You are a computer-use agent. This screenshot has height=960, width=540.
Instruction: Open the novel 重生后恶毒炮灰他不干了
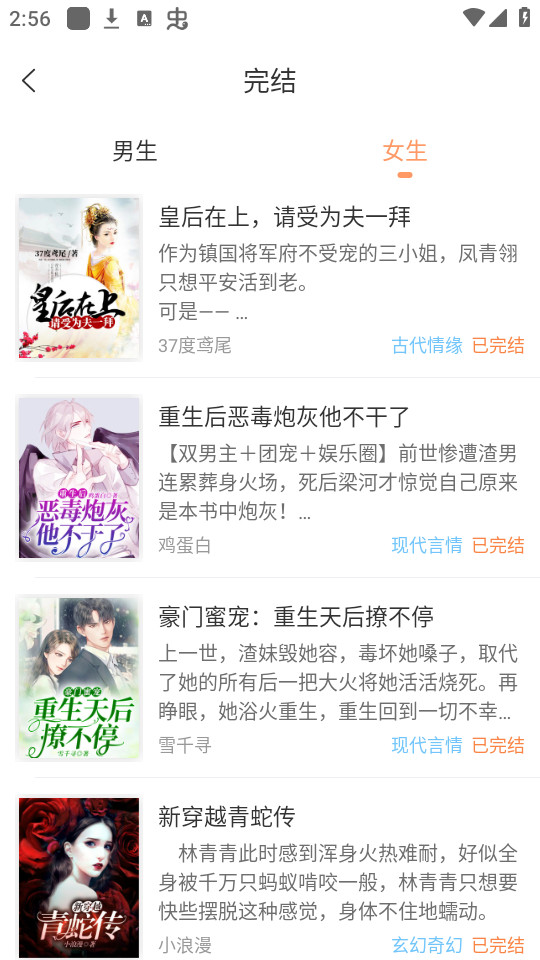click(x=270, y=478)
